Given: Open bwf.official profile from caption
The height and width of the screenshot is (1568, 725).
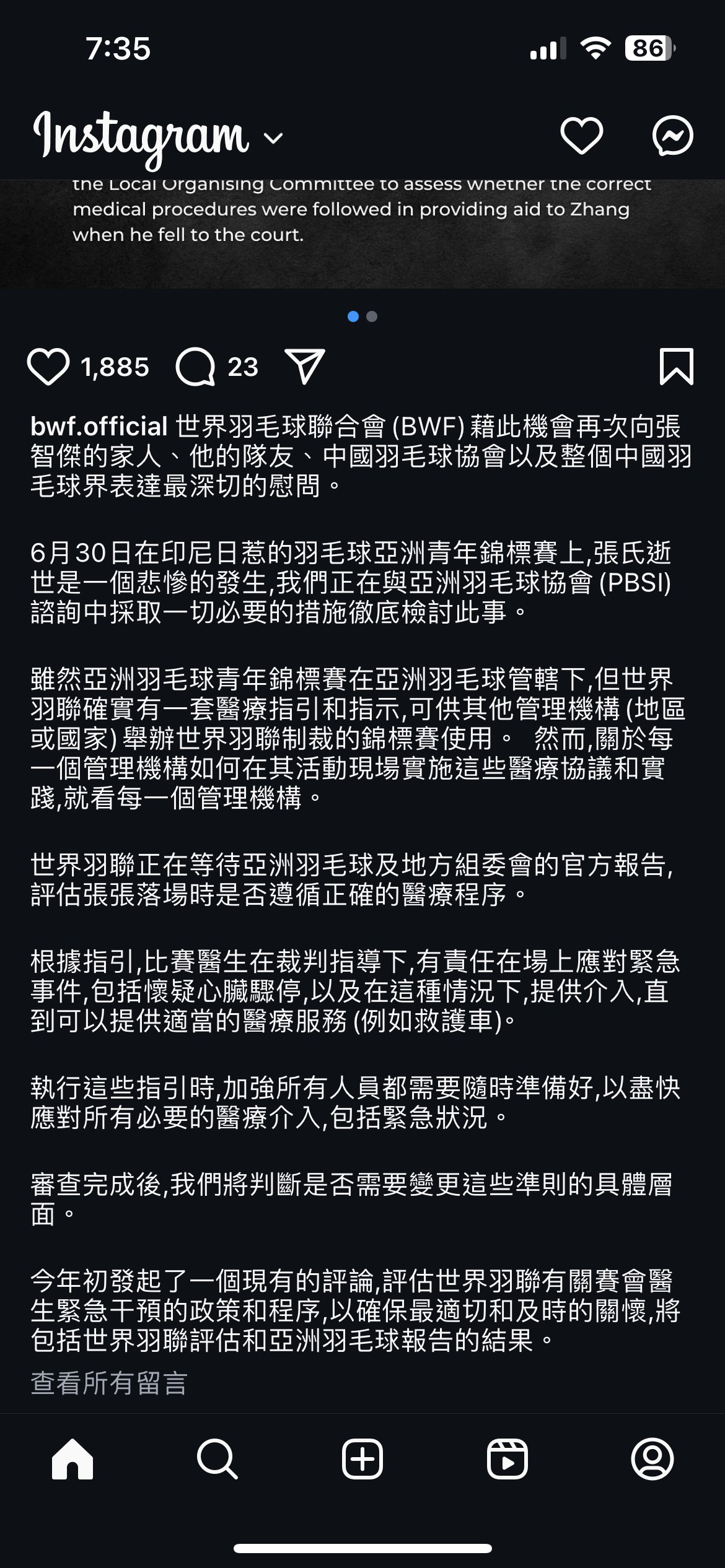Looking at the screenshot, I should tap(99, 427).
